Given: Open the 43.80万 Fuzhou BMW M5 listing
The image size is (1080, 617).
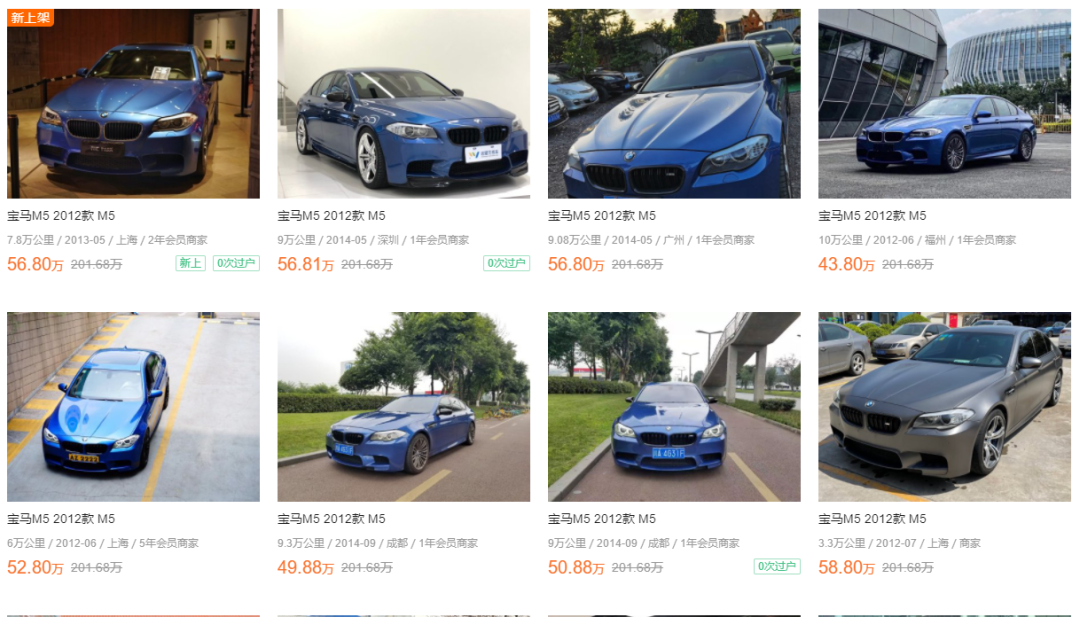Looking at the screenshot, I should point(944,104).
